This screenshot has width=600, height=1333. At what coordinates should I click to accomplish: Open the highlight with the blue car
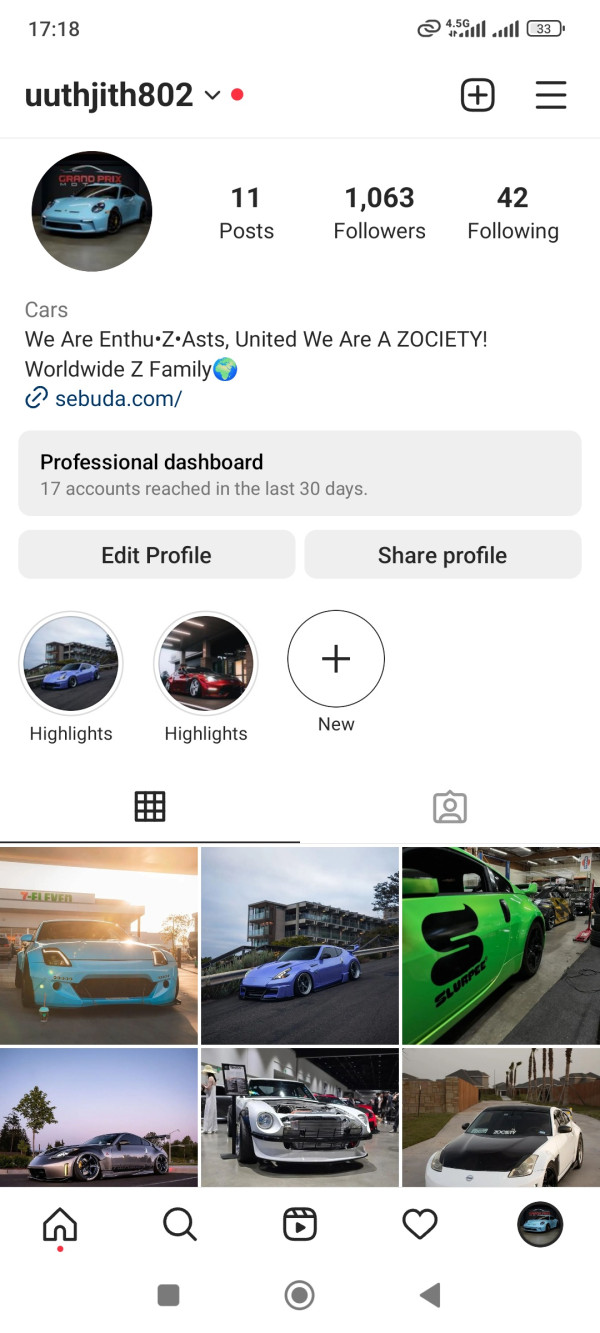[71, 663]
